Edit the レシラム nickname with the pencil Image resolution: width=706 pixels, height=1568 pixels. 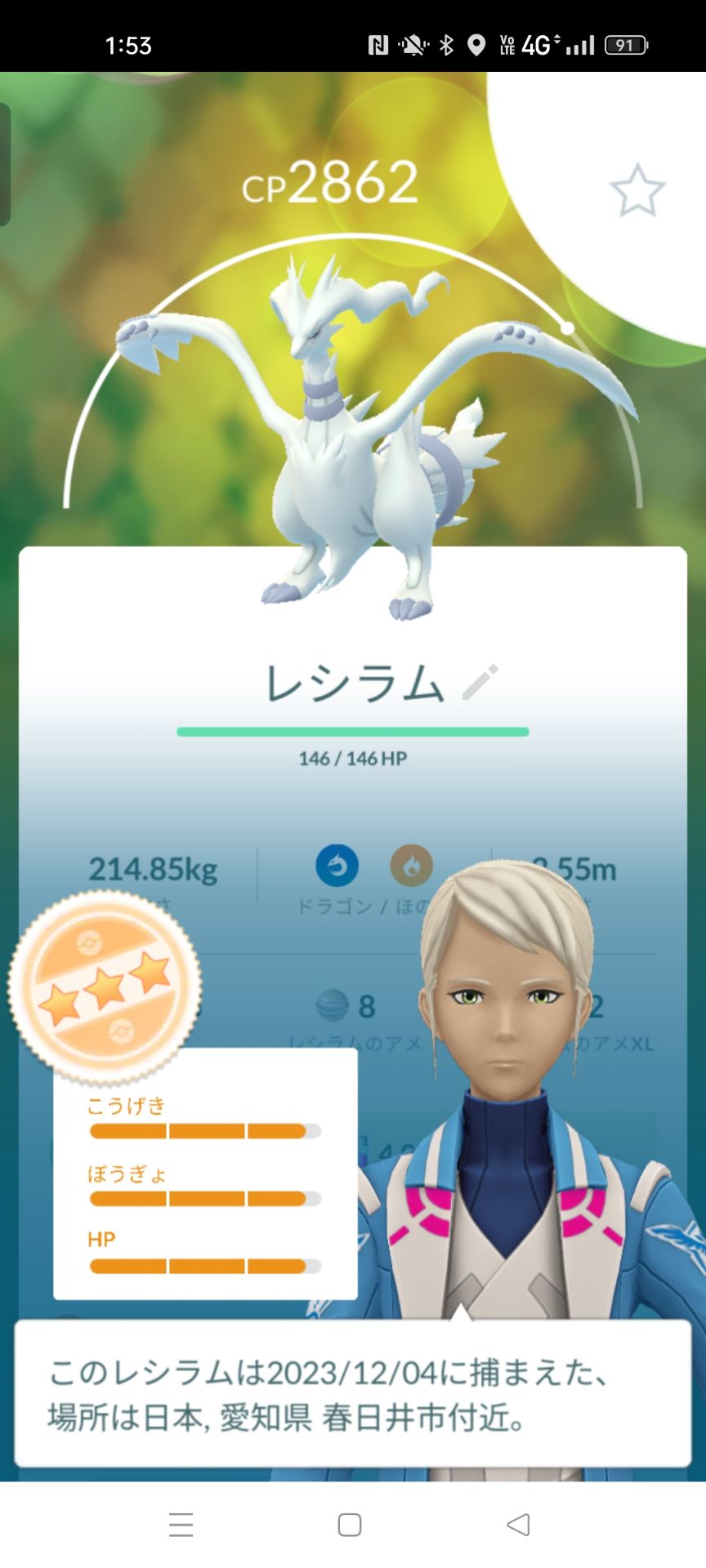click(x=480, y=682)
